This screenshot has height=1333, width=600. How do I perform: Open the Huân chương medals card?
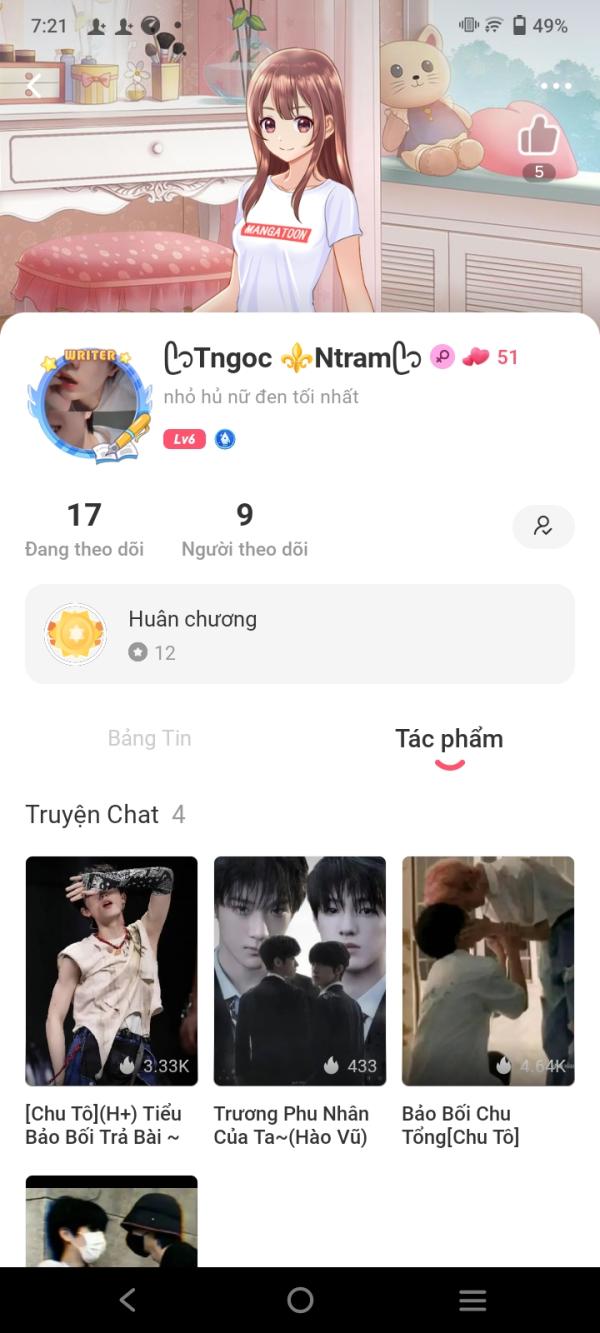tap(300, 634)
